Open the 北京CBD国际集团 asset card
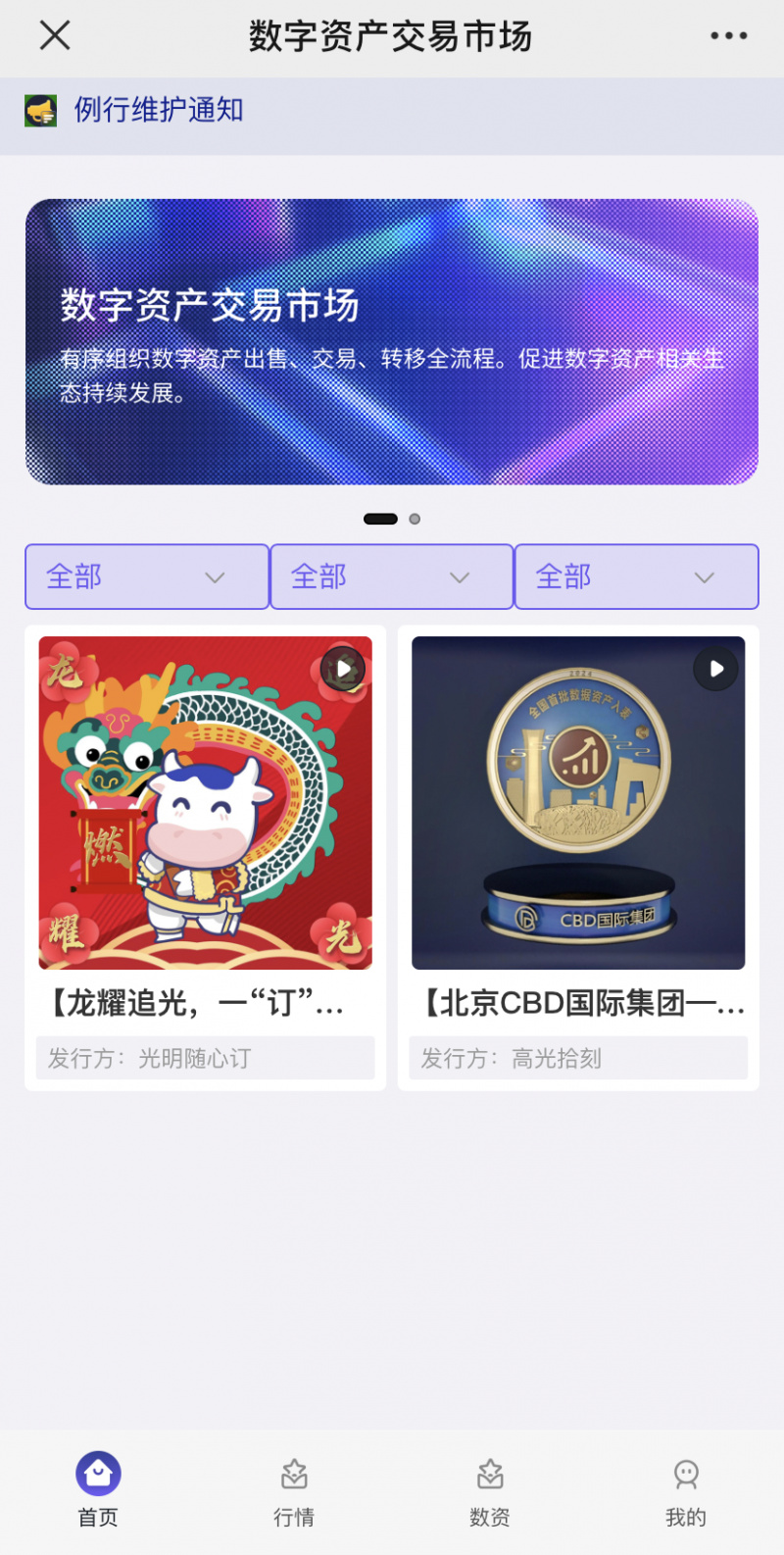This screenshot has height=1555, width=784. click(x=578, y=858)
